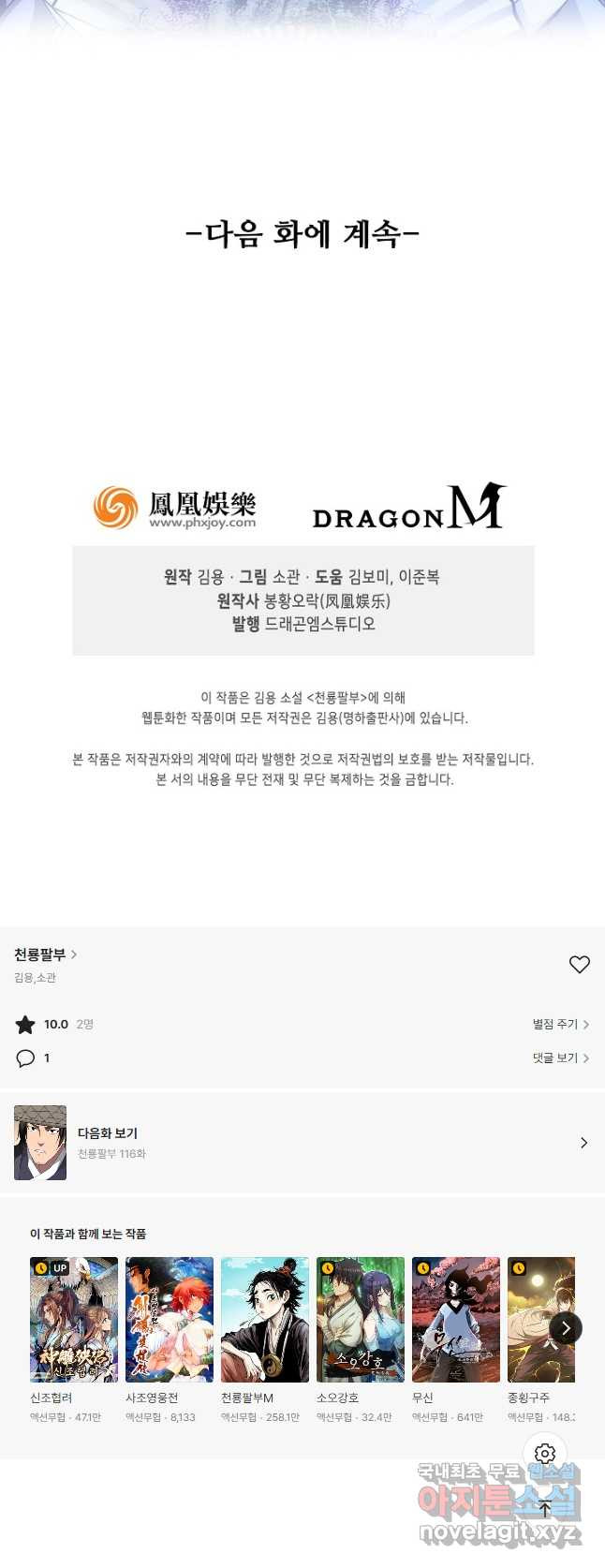Open the 소오강호 recommended title
Viewport: 605px width, 1568px height.
[361, 1320]
